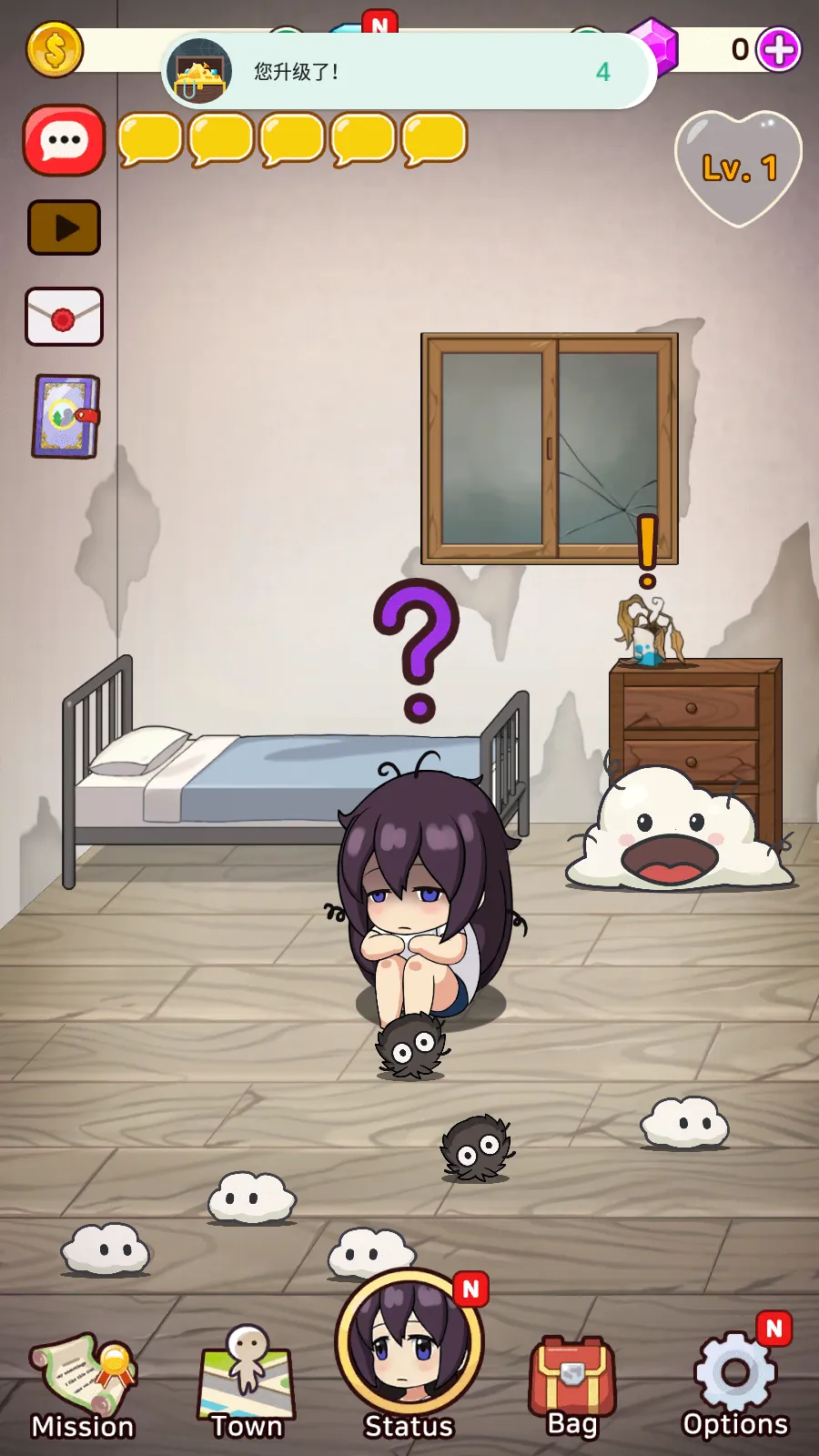Viewport: 819px width, 1456px height.
Task: Tap the Lv. 1 heart
Action: tap(739, 168)
